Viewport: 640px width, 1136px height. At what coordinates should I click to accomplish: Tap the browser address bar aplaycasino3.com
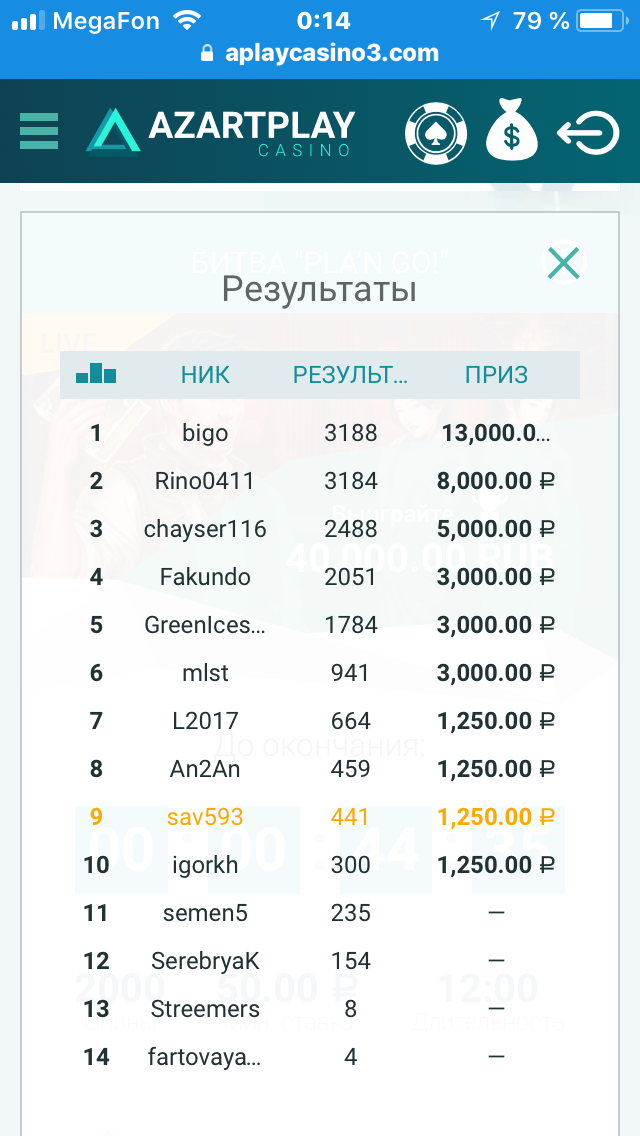pos(320,53)
